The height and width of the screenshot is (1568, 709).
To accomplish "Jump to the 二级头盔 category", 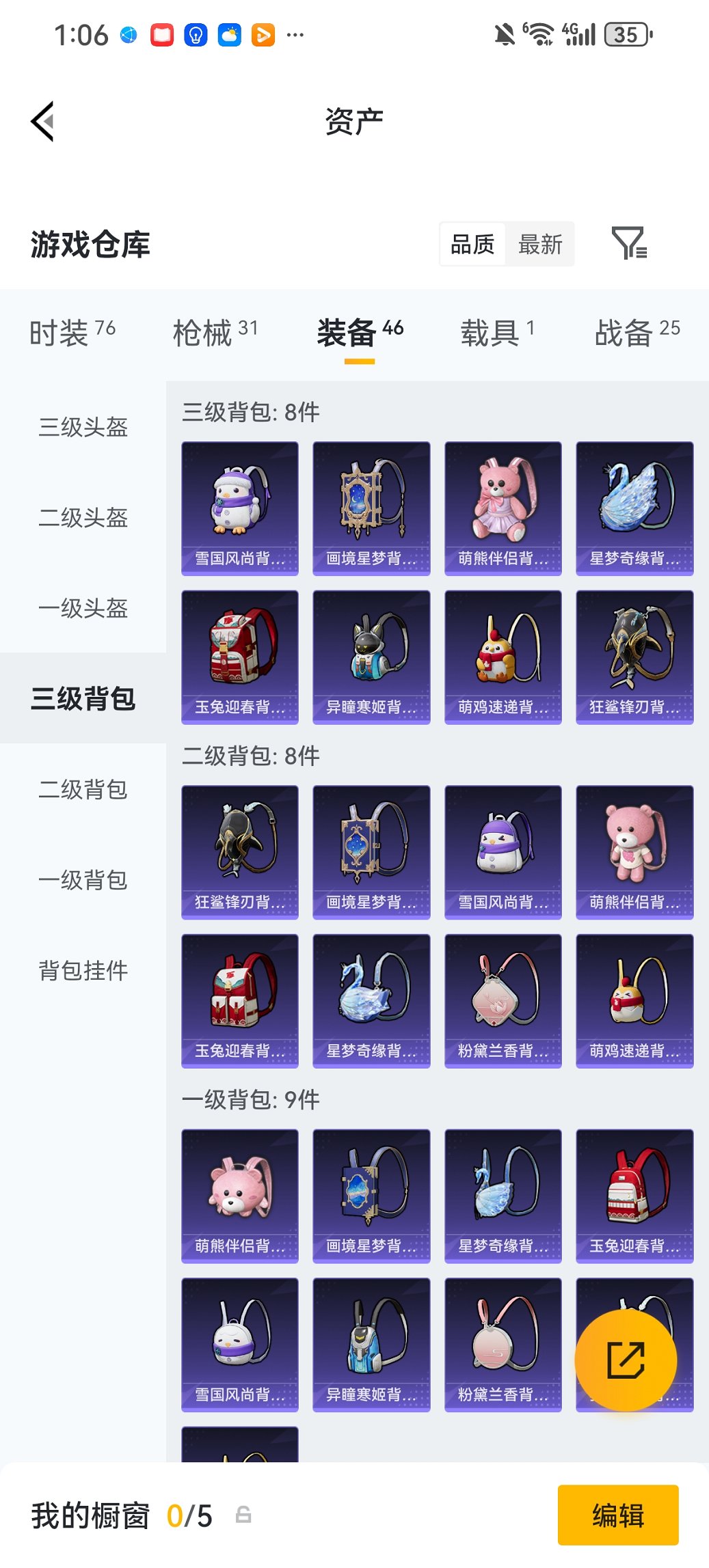I will (x=83, y=518).
